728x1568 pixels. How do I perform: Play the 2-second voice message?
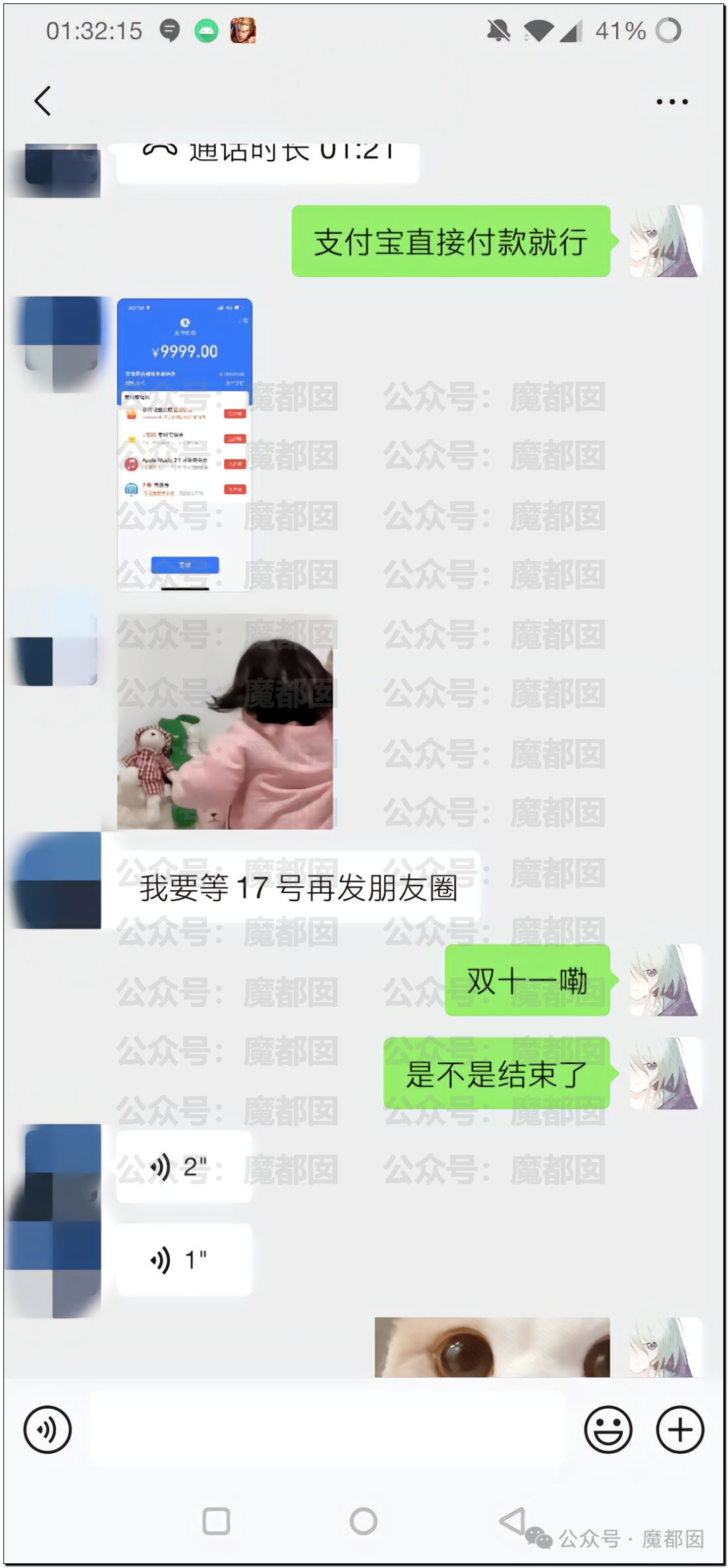point(183,1166)
